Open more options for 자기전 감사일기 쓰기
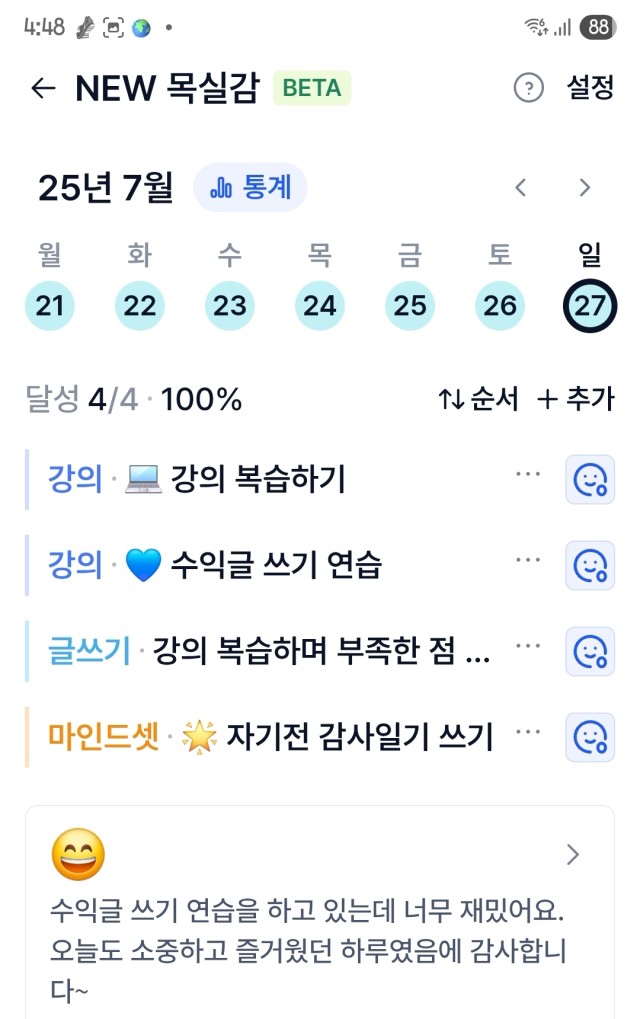640x1019 pixels. point(528,731)
